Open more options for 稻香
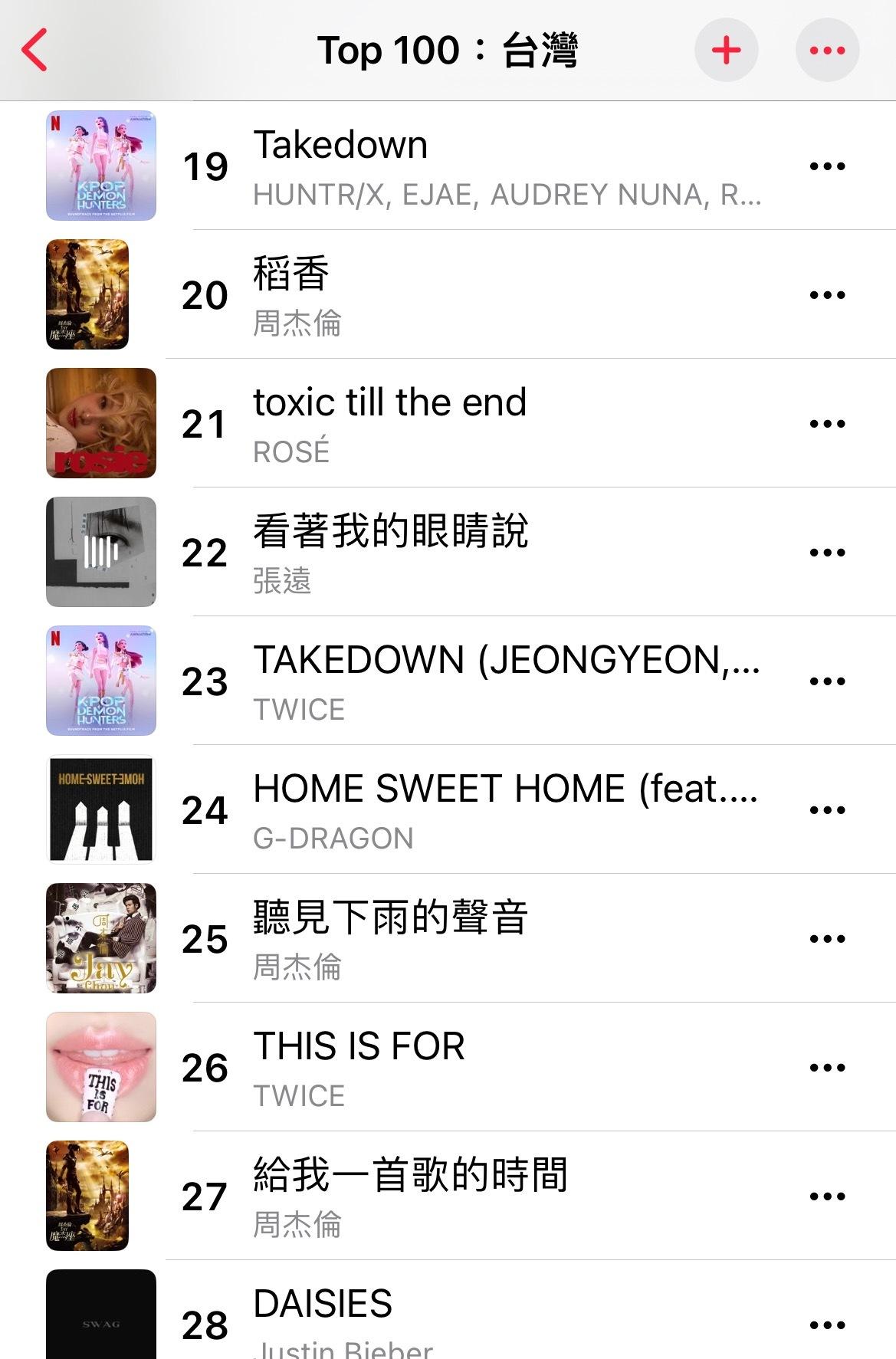 click(827, 294)
